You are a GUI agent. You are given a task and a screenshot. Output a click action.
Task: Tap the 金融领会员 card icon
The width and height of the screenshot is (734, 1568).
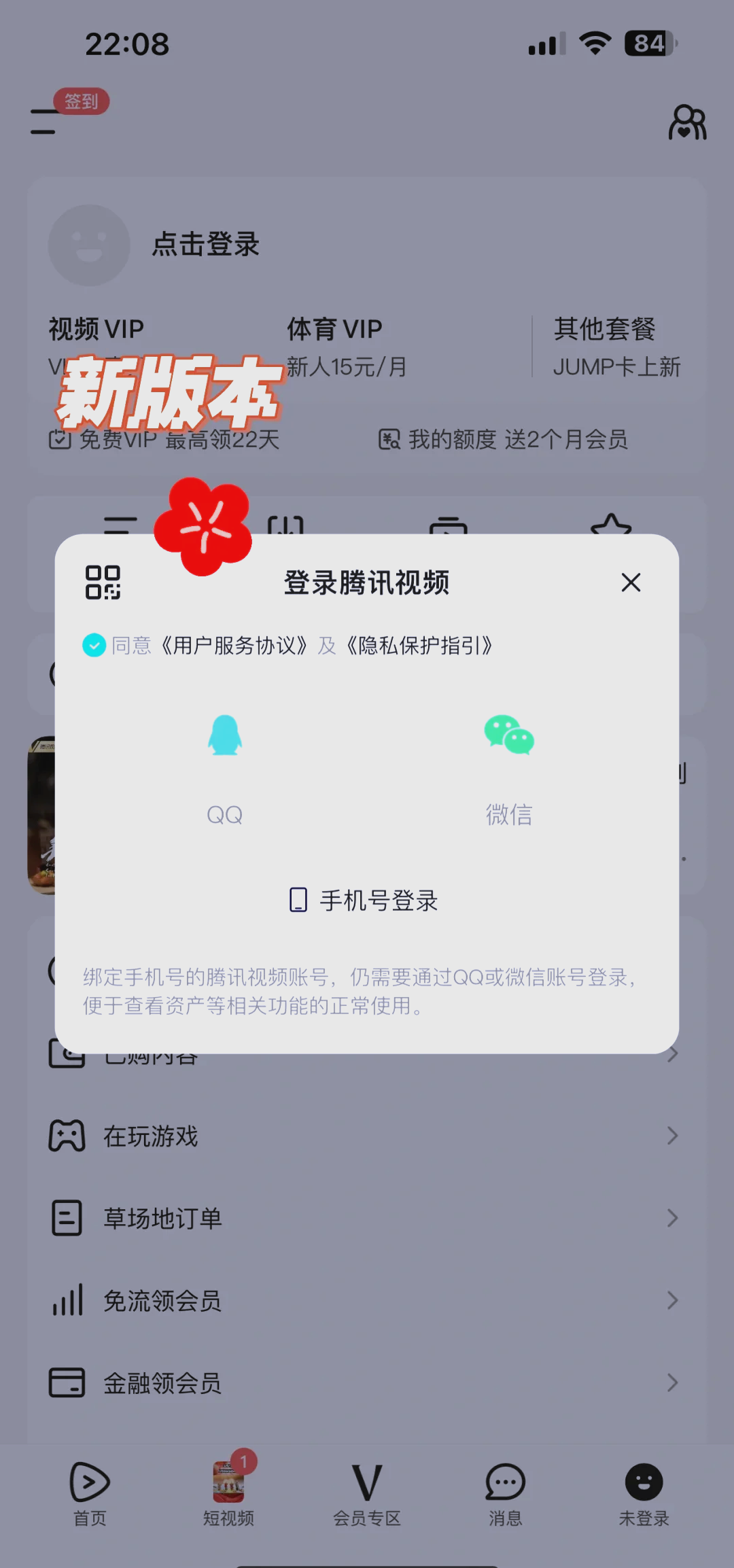point(66,1382)
